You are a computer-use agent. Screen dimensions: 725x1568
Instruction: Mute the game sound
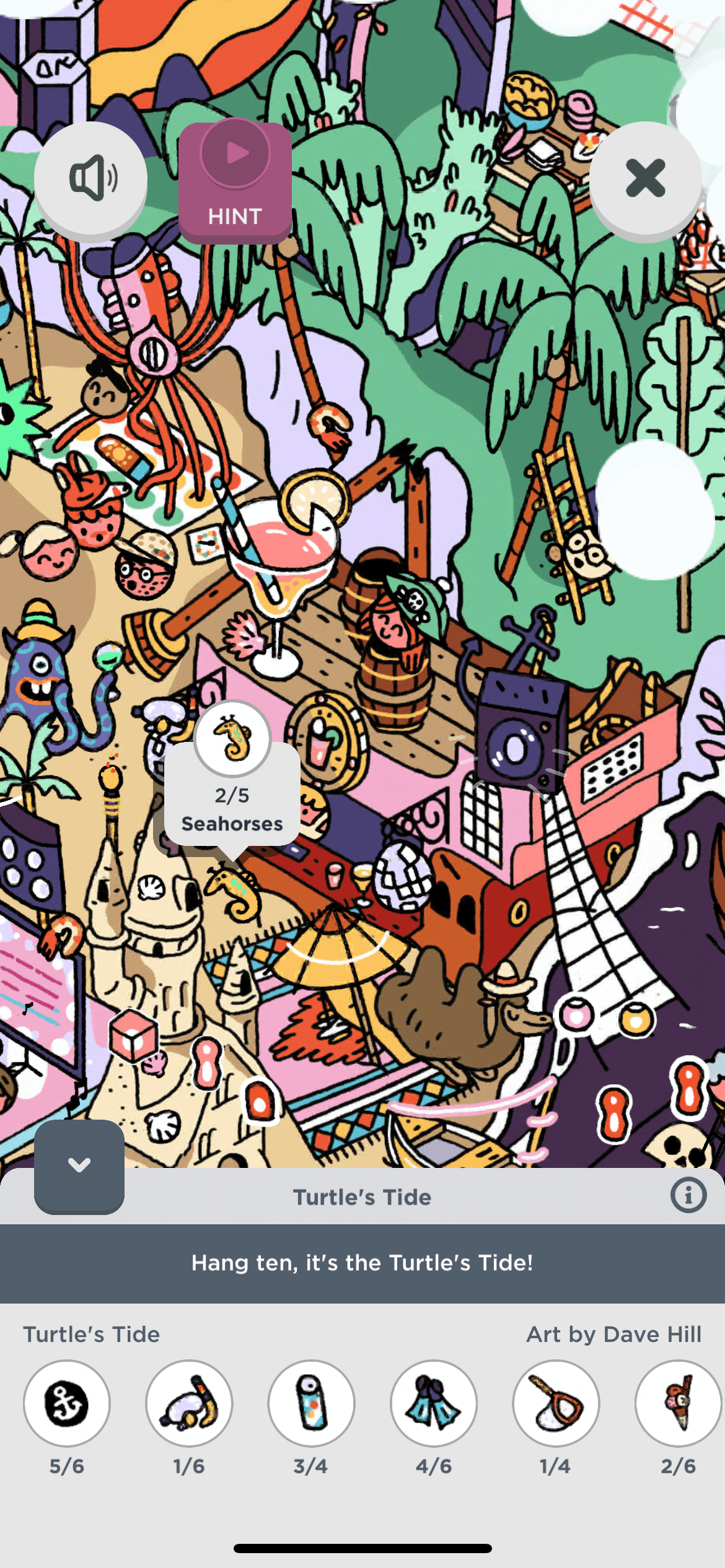click(x=90, y=179)
